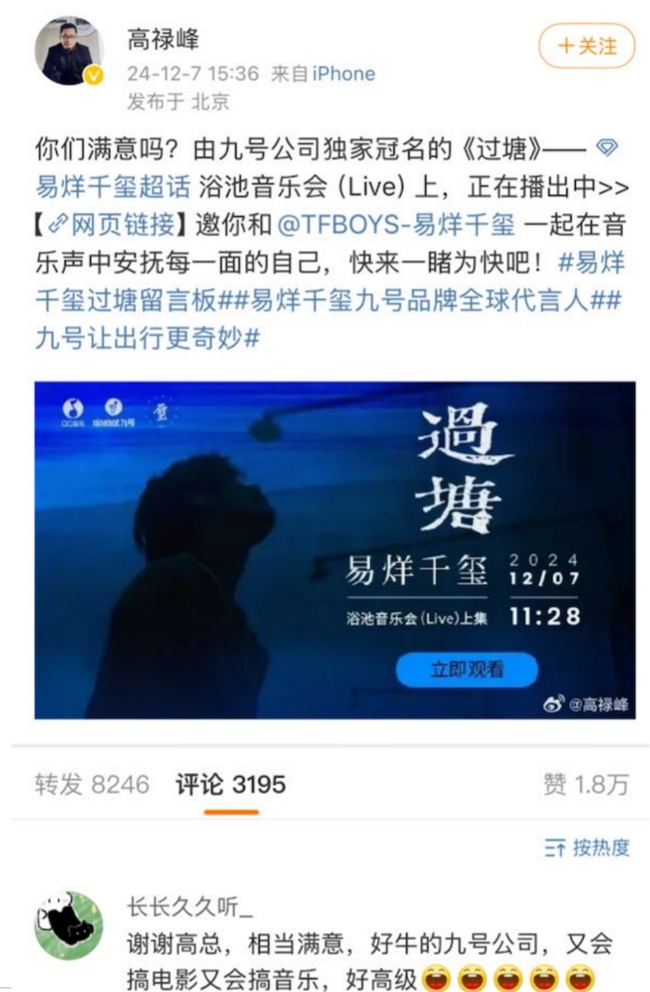Open 高禄峰's profile avatar

click(70, 51)
